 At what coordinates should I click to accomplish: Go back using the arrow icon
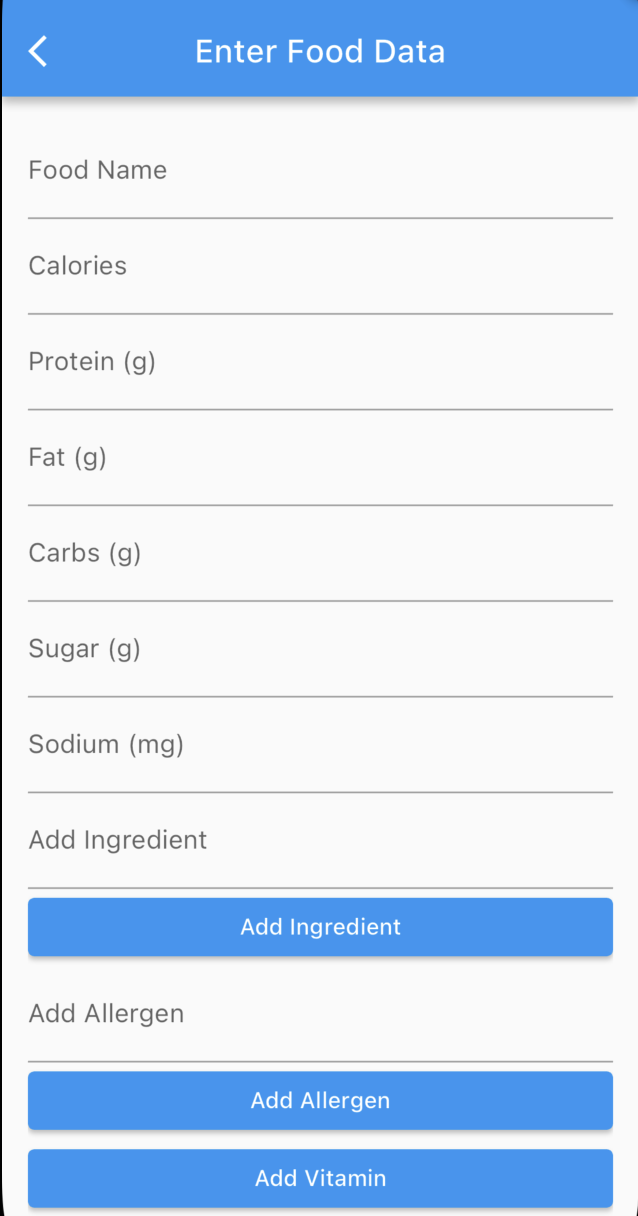(38, 51)
